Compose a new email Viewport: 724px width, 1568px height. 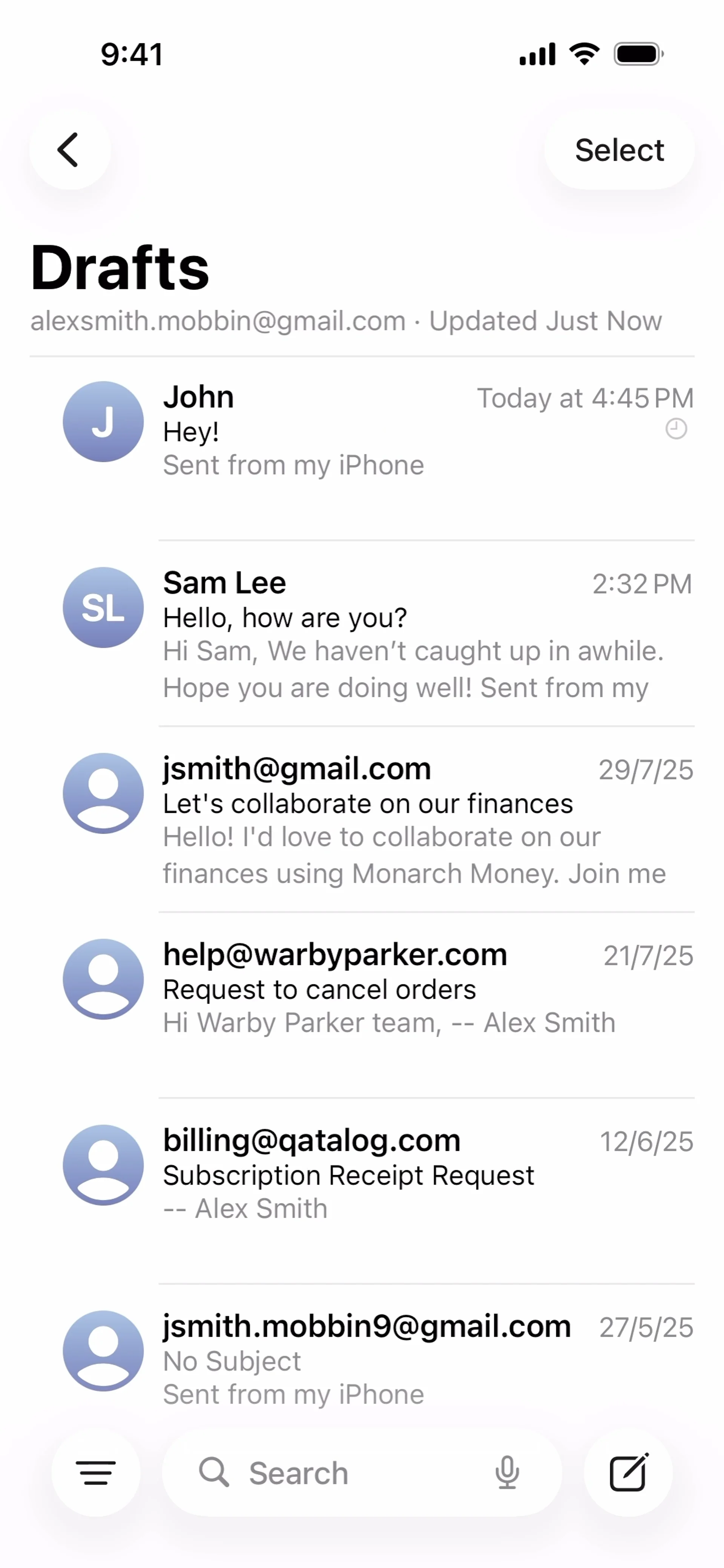coord(628,1473)
